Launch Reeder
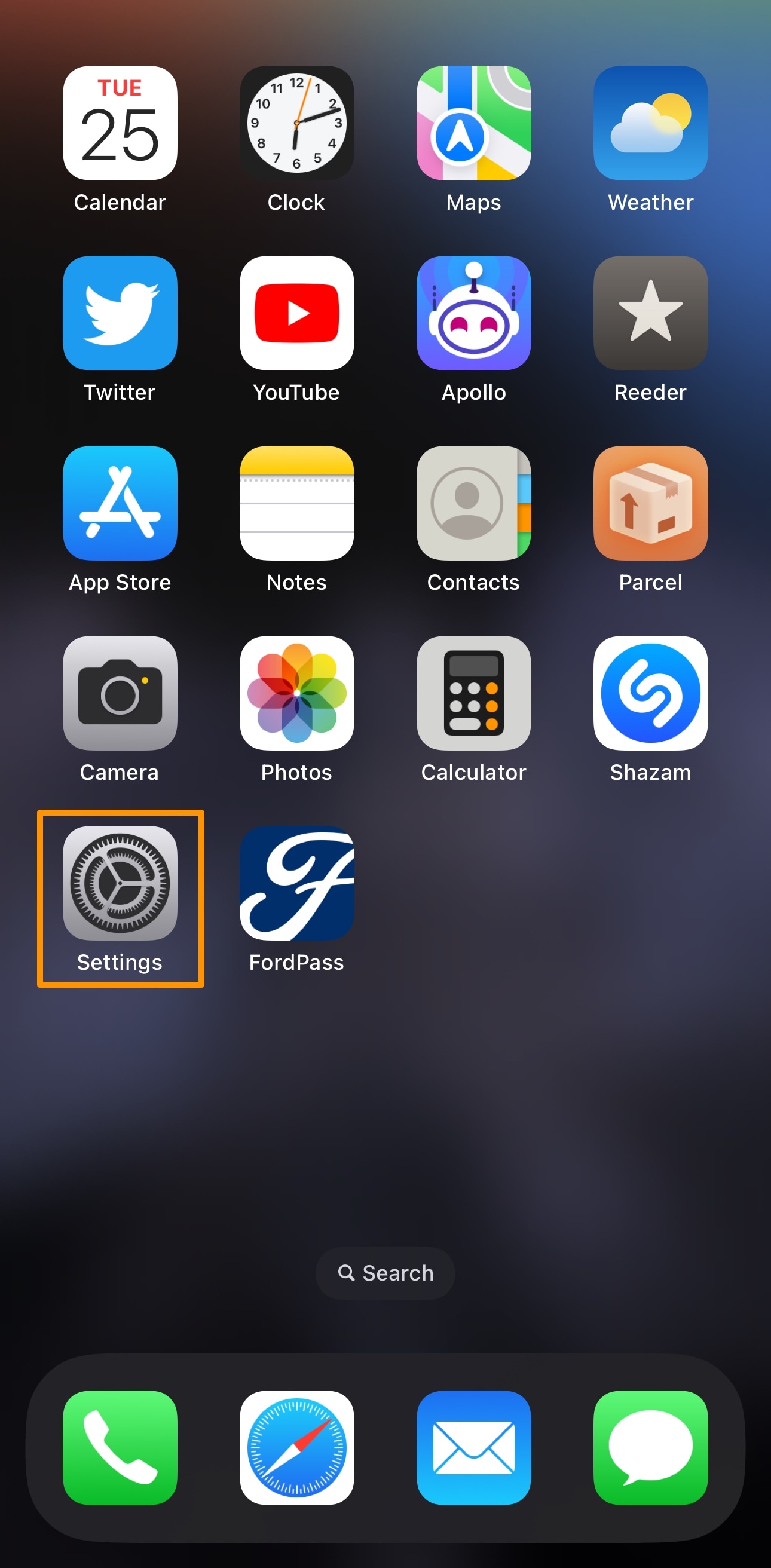 [x=650, y=313]
